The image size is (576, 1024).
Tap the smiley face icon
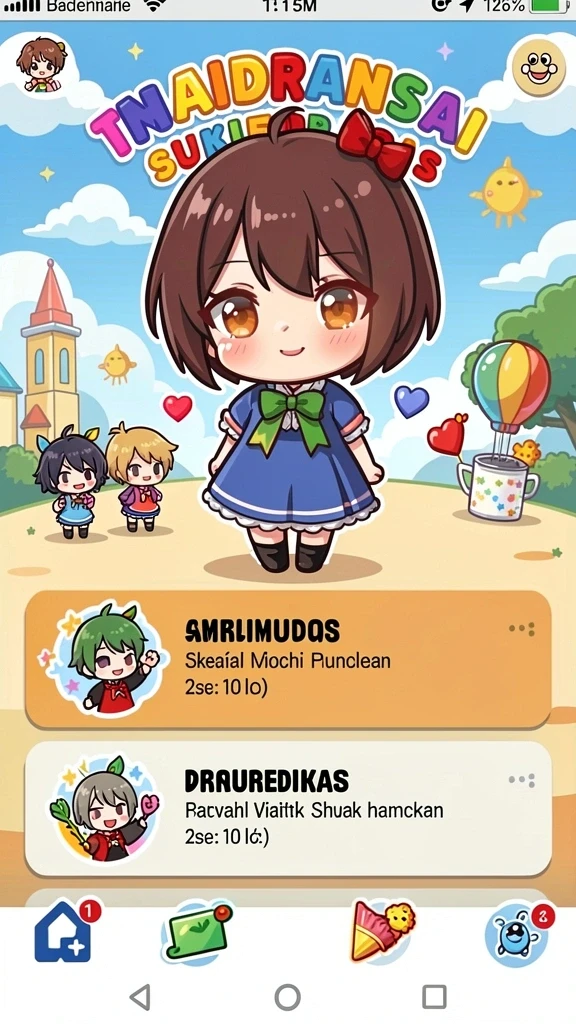coord(538,67)
